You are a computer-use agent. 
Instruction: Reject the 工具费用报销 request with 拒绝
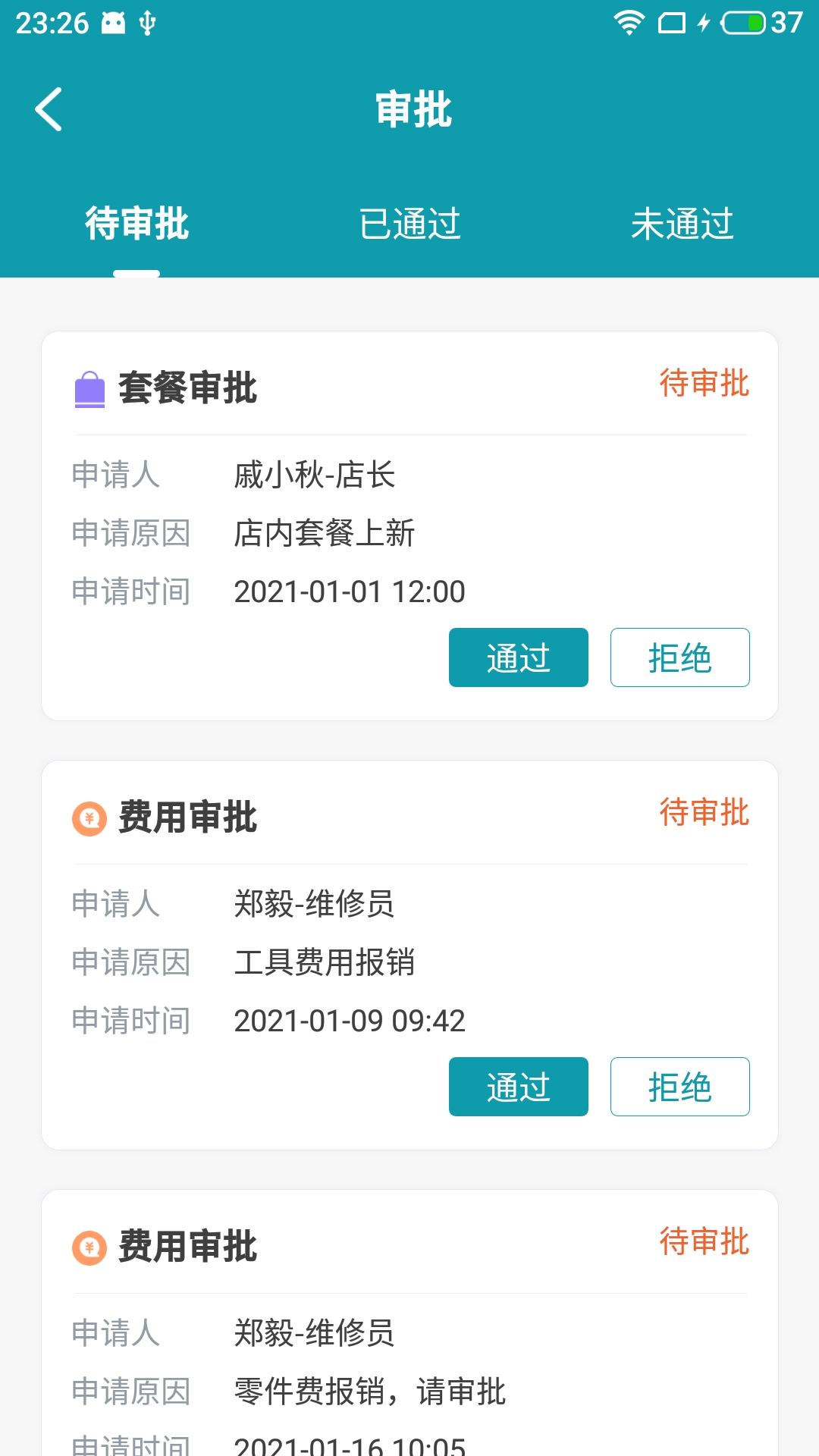point(679,1087)
